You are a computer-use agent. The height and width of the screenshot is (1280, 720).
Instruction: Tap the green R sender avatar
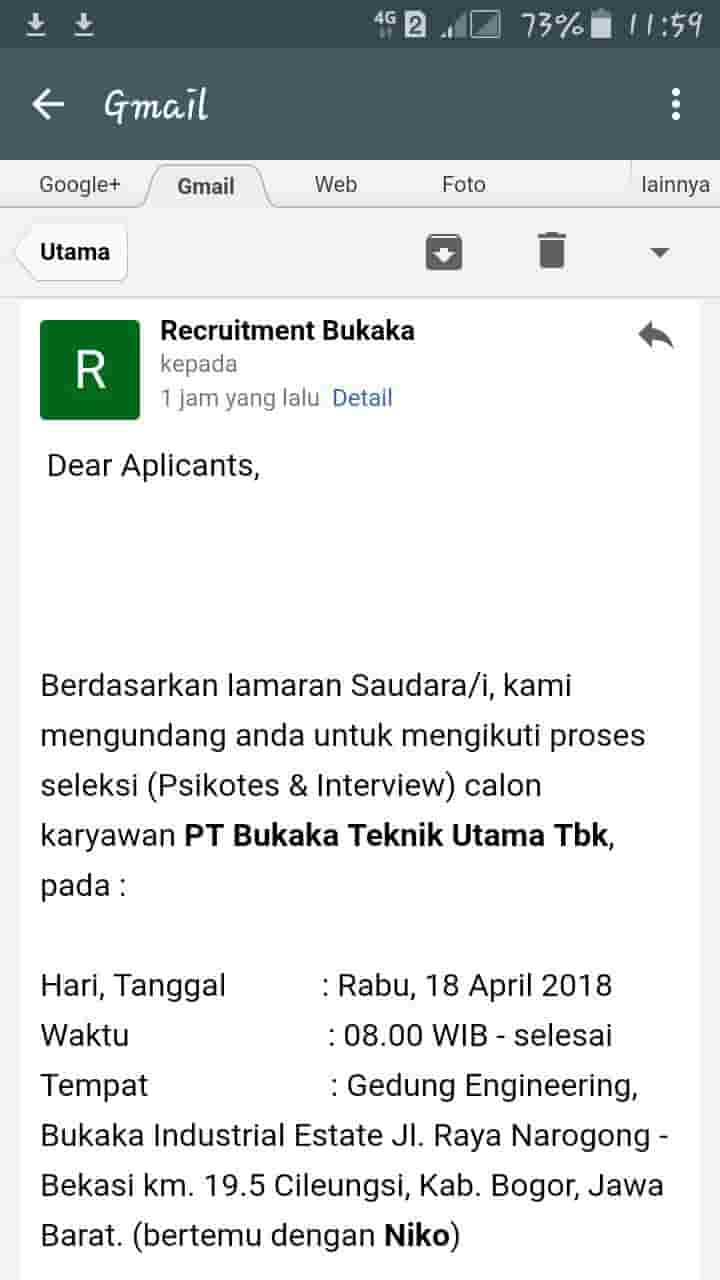(90, 370)
